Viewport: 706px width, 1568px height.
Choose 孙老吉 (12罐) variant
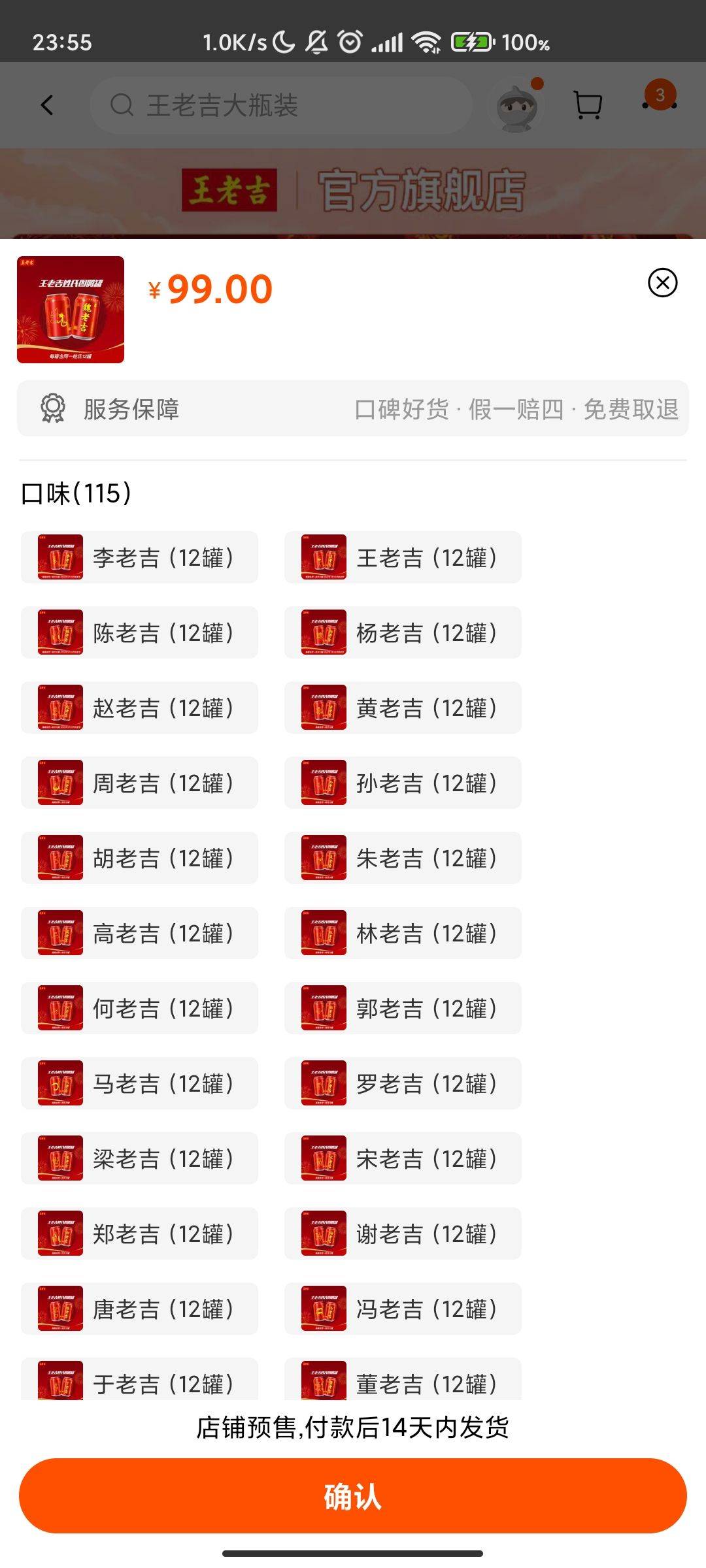click(403, 783)
